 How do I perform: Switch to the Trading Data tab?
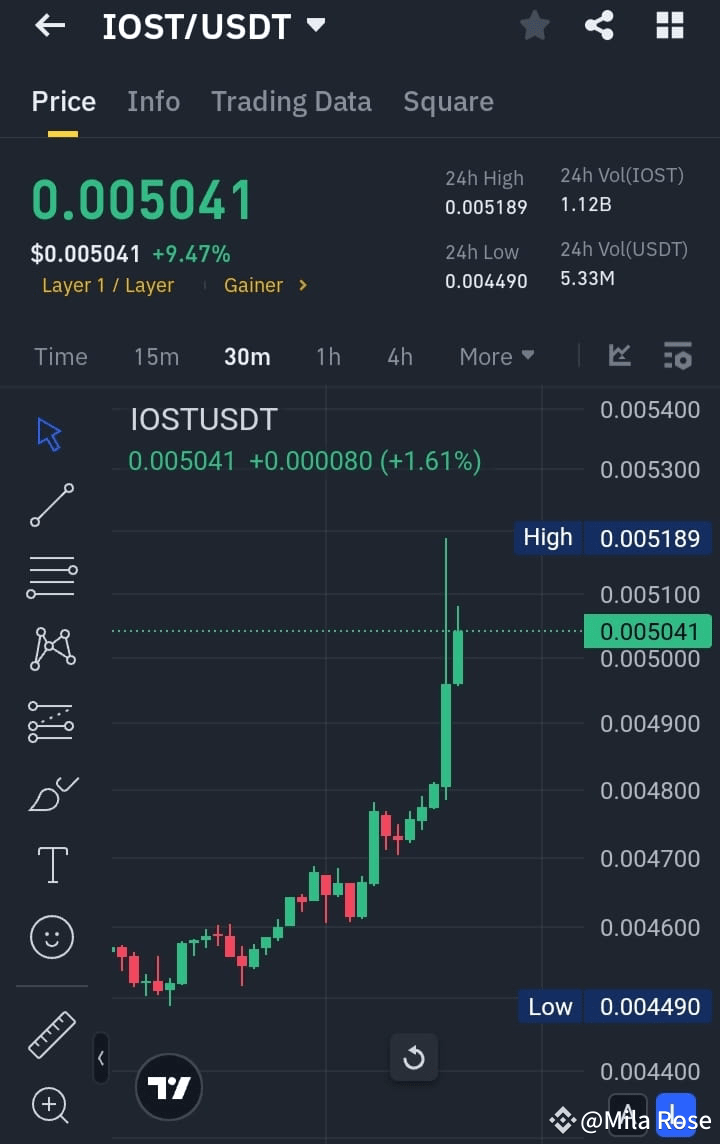coord(291,101)
